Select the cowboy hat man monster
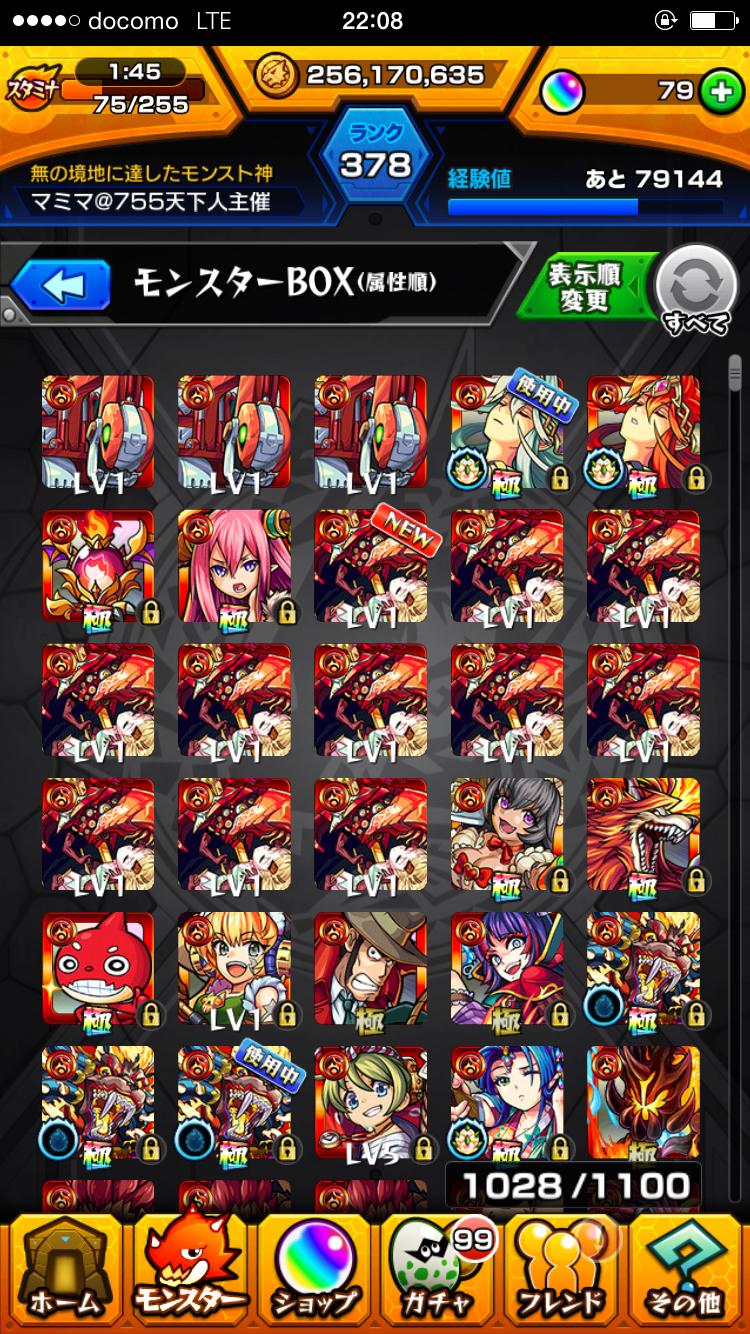Screen dimensions: 750x1334 [371, 969]
